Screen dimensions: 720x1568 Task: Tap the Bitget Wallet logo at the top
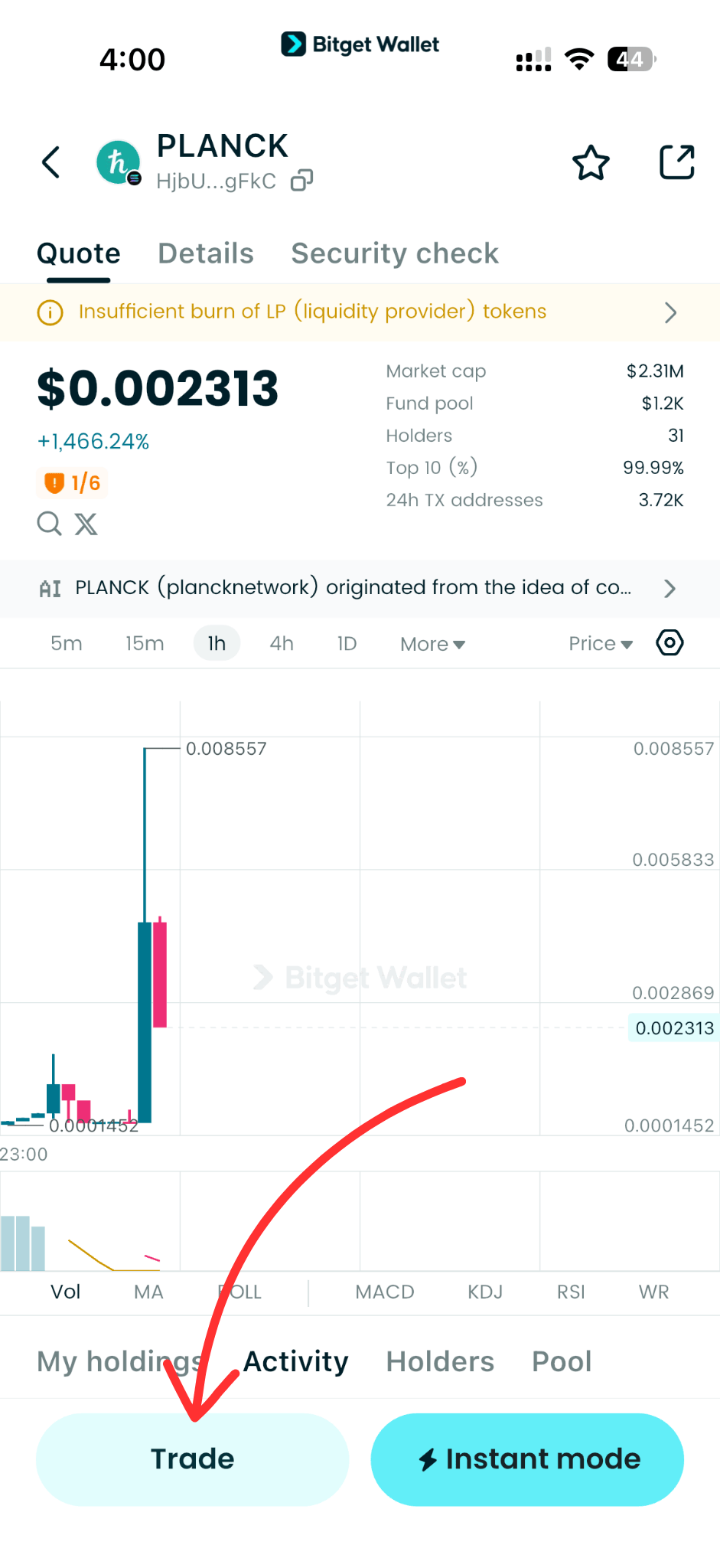coord(360,44)
